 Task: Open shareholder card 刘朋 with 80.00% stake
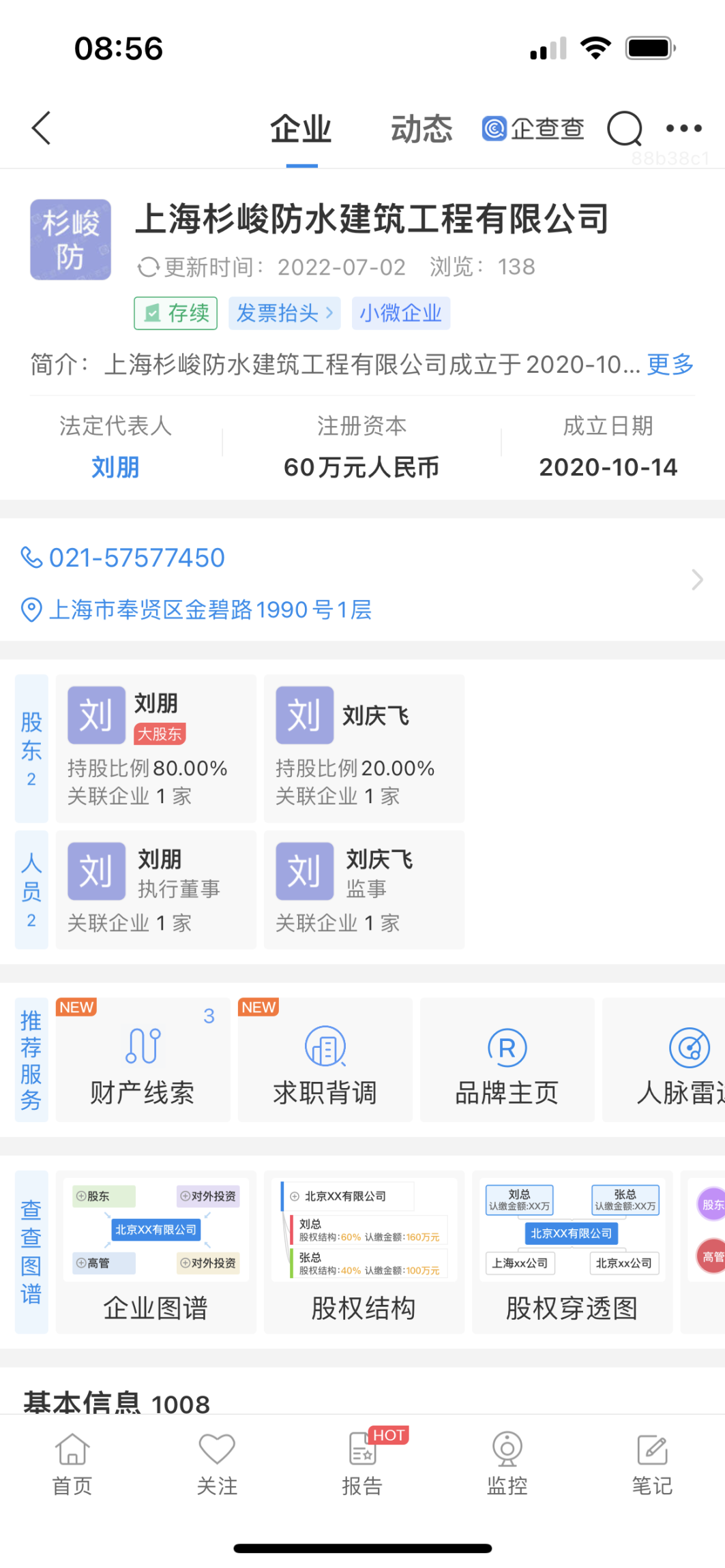click(x=156, y=748)
